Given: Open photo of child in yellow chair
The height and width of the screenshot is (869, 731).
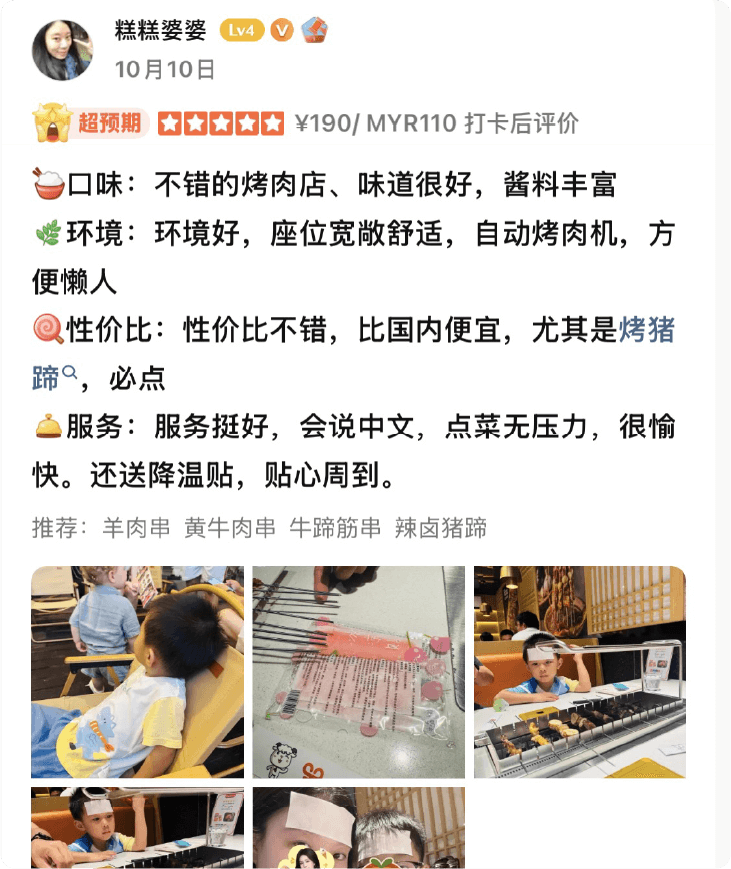Looking at the screenshot, I should coord(137,672).
